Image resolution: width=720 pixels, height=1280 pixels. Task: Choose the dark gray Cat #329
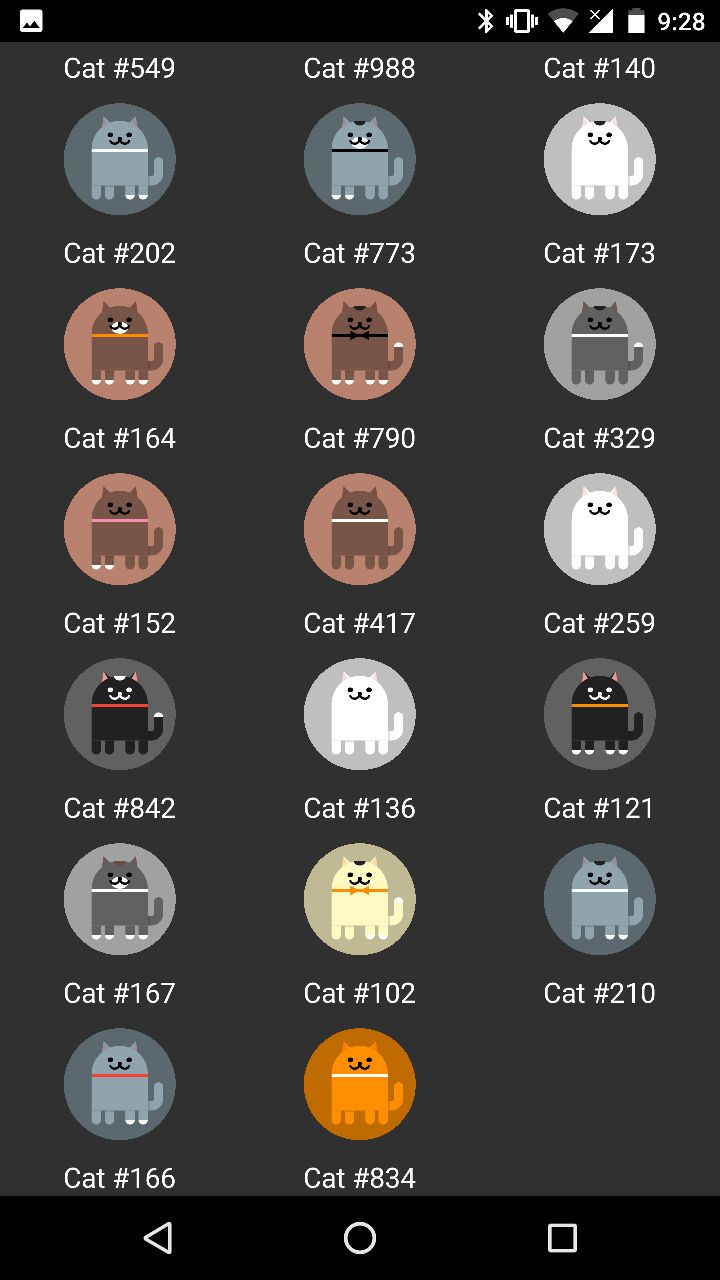click(600, 345)
